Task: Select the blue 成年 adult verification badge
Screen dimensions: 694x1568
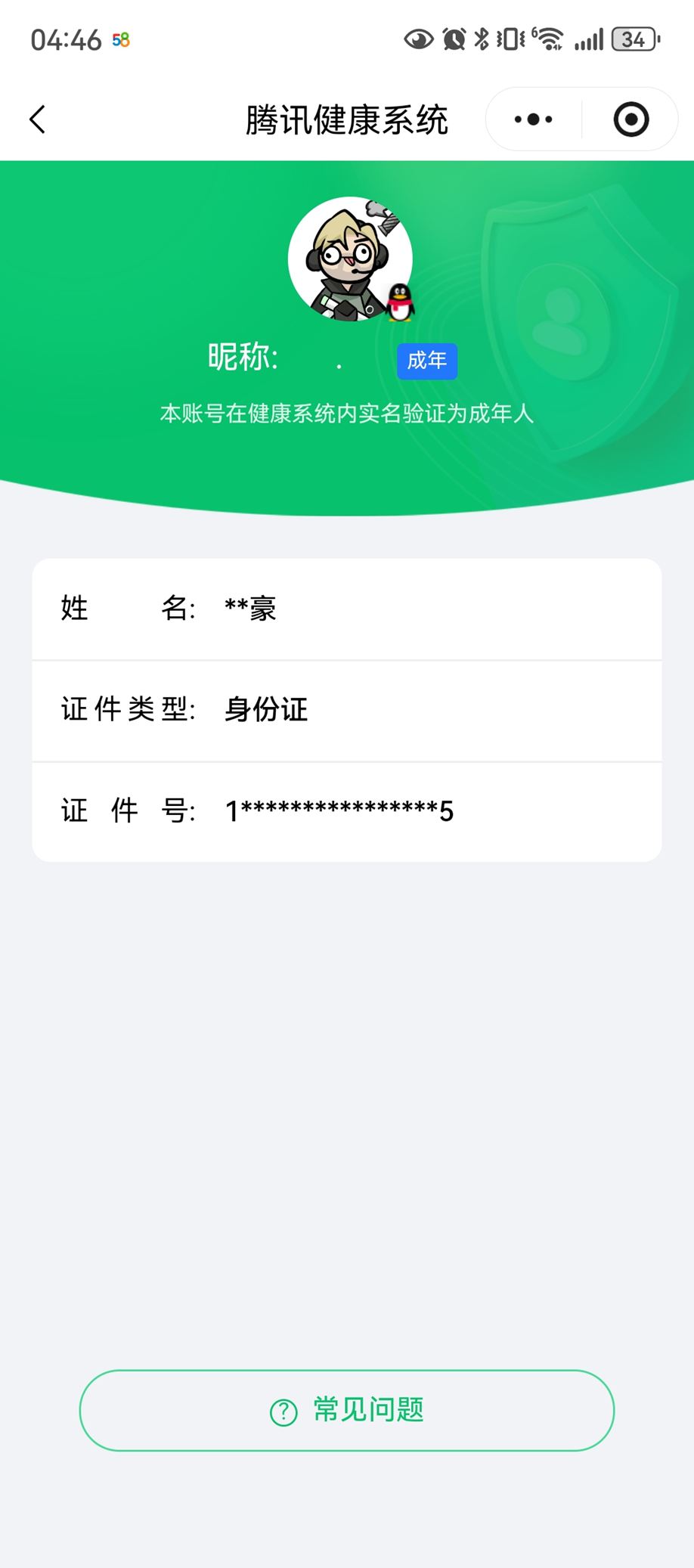Action: click(x=426, y=361)
